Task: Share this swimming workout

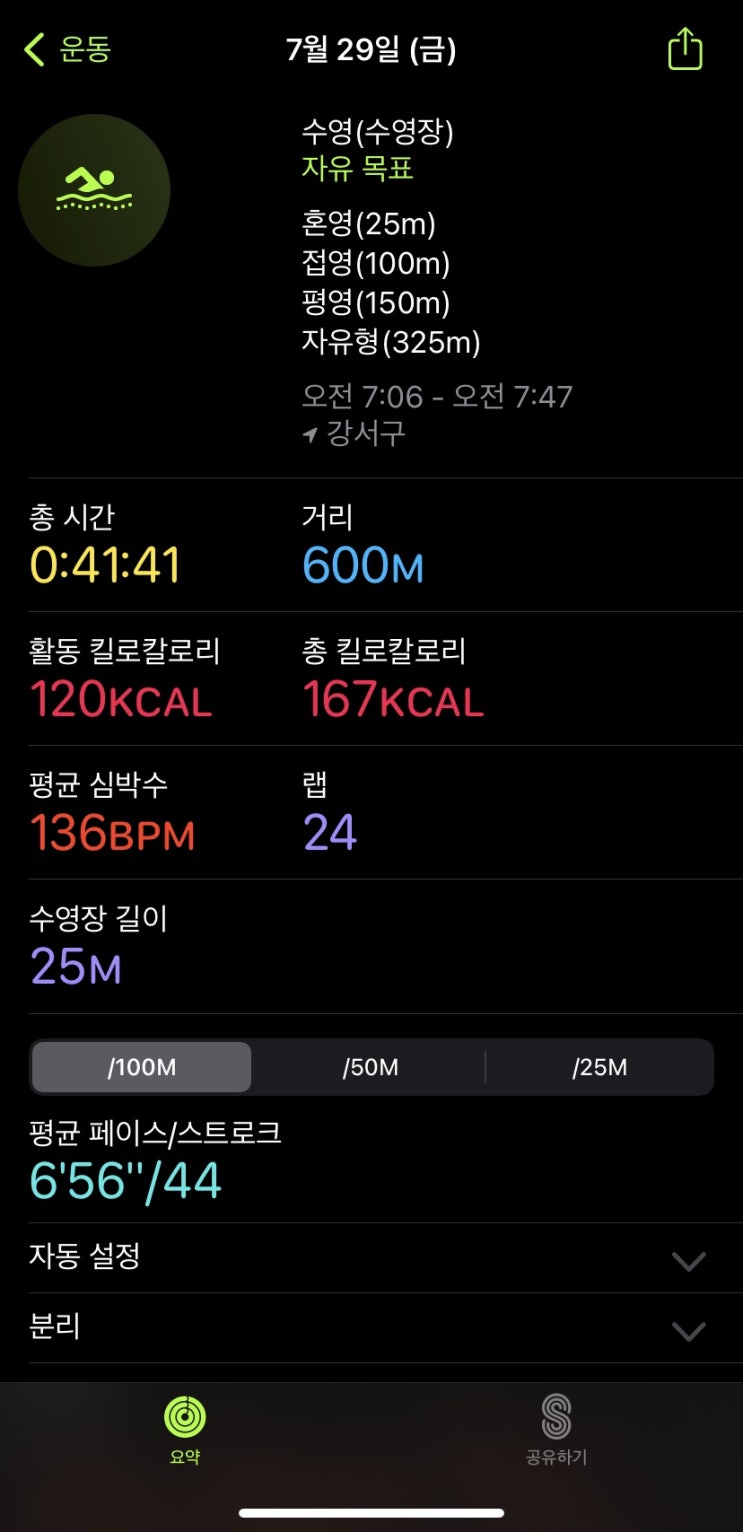Action: [685, 48]
